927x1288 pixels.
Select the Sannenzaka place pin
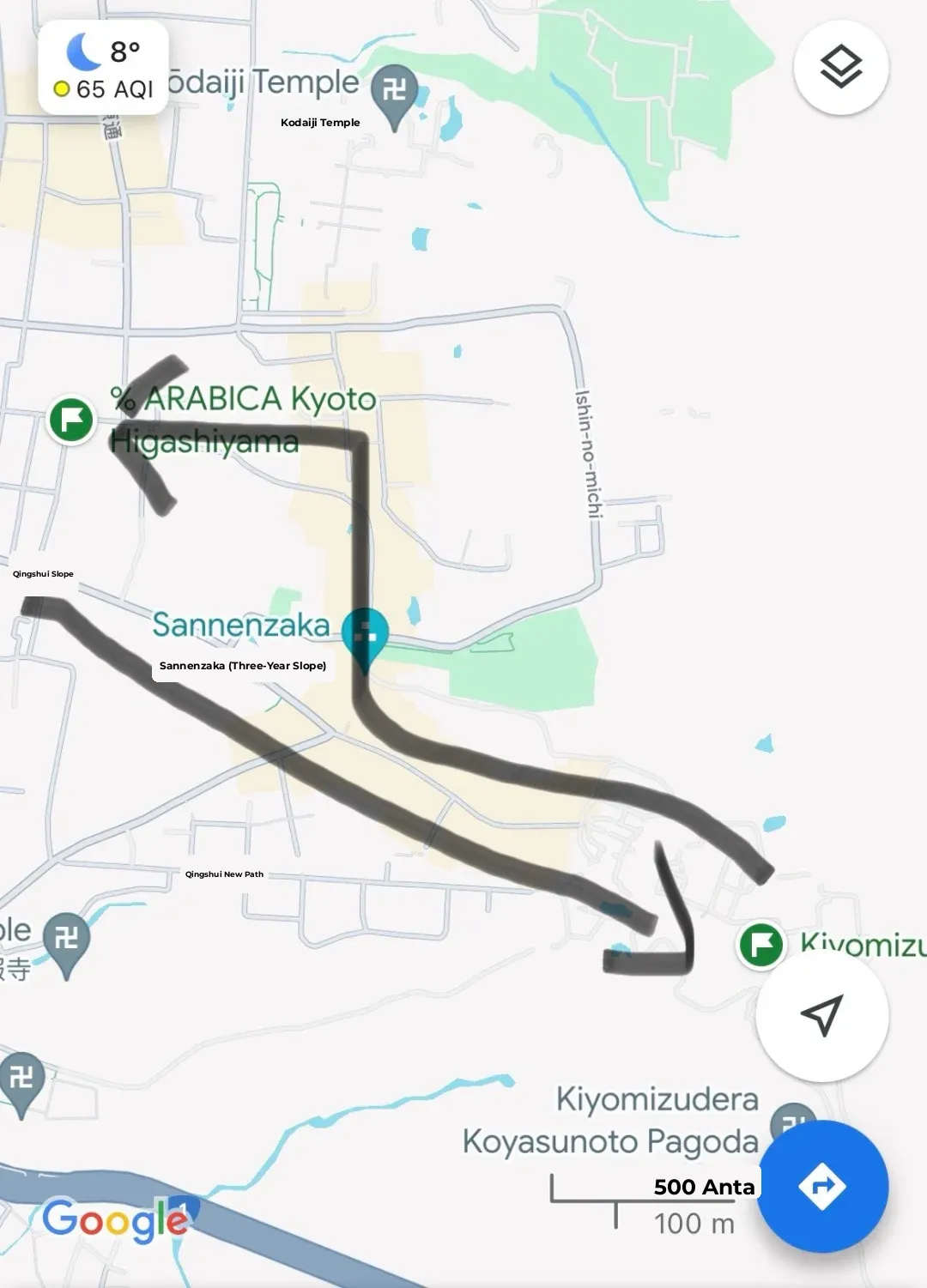click(x=365, y=635)
